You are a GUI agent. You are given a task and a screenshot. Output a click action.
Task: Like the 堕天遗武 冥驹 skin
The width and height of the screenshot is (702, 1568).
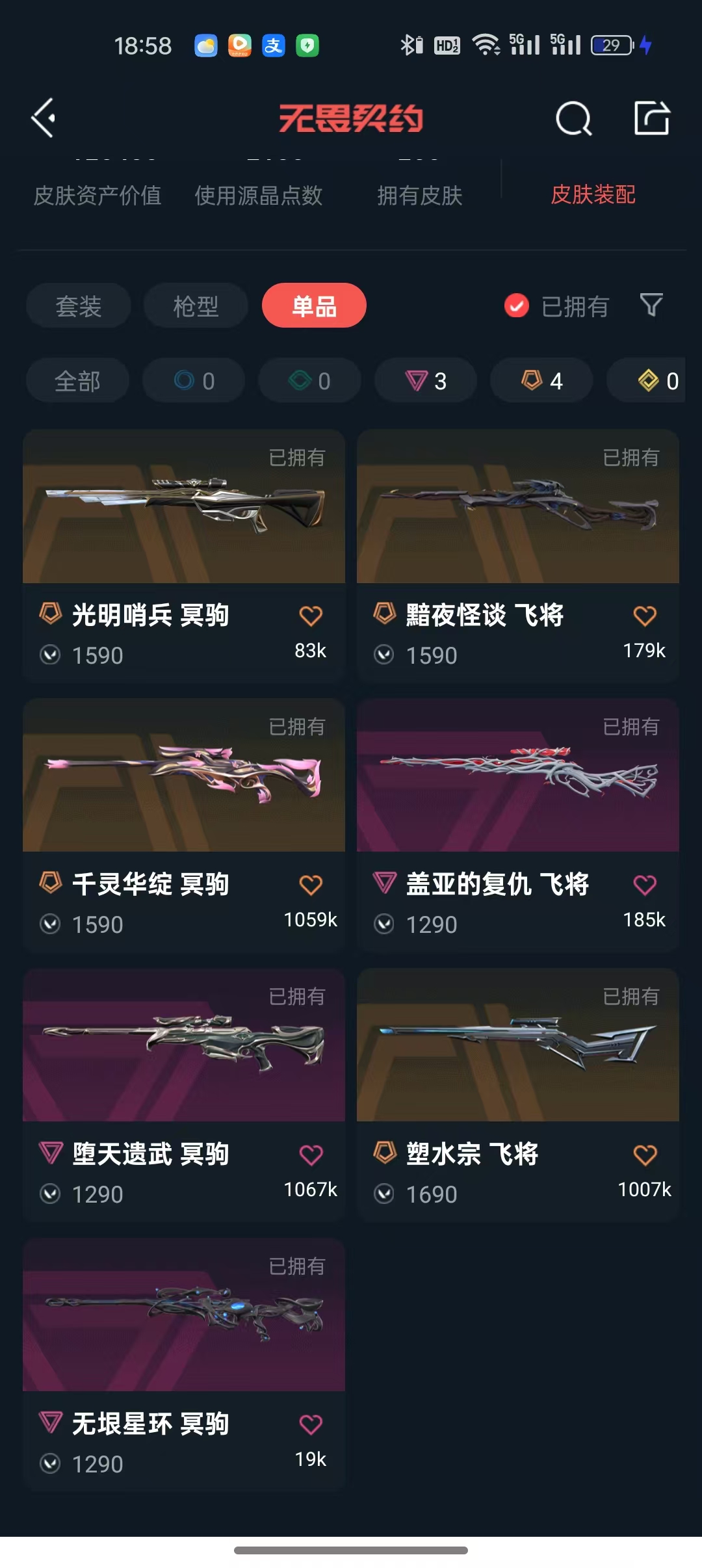coord(311,1155)
